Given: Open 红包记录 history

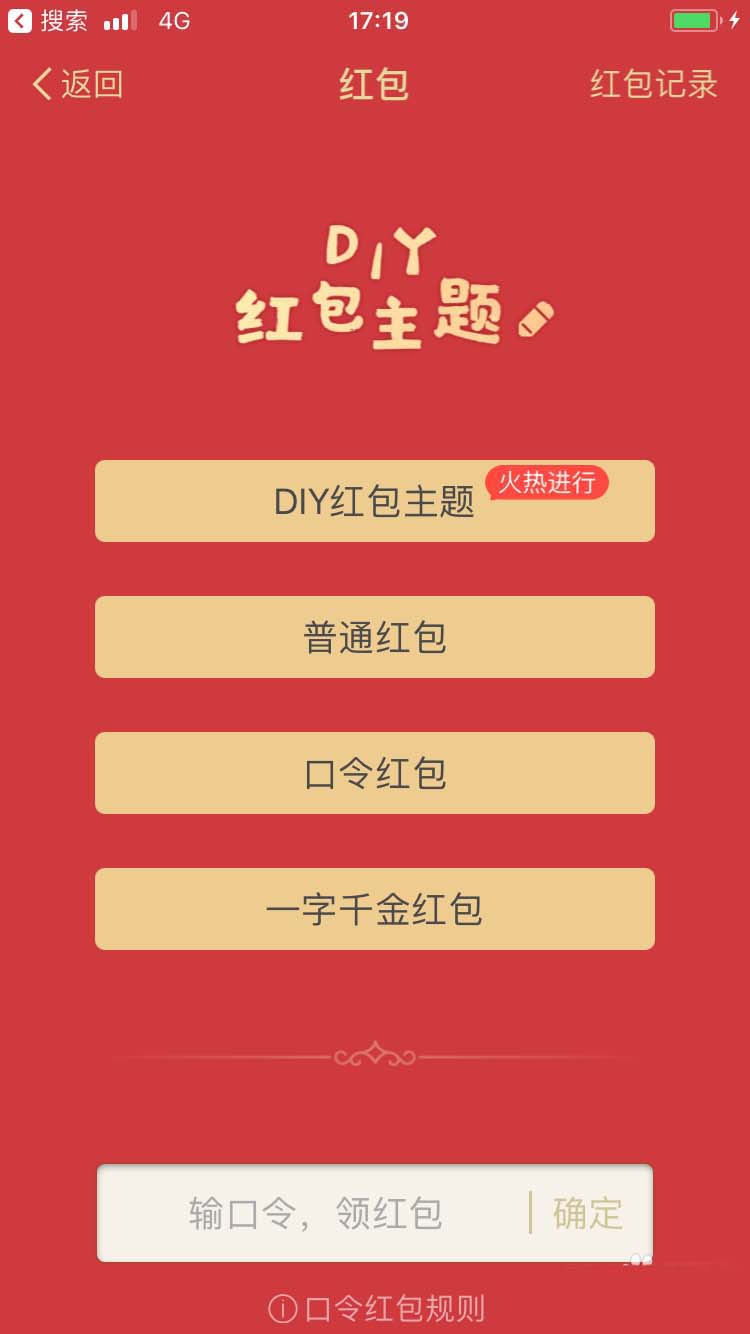Looking at the screenshot, I should tap(653, 84).
